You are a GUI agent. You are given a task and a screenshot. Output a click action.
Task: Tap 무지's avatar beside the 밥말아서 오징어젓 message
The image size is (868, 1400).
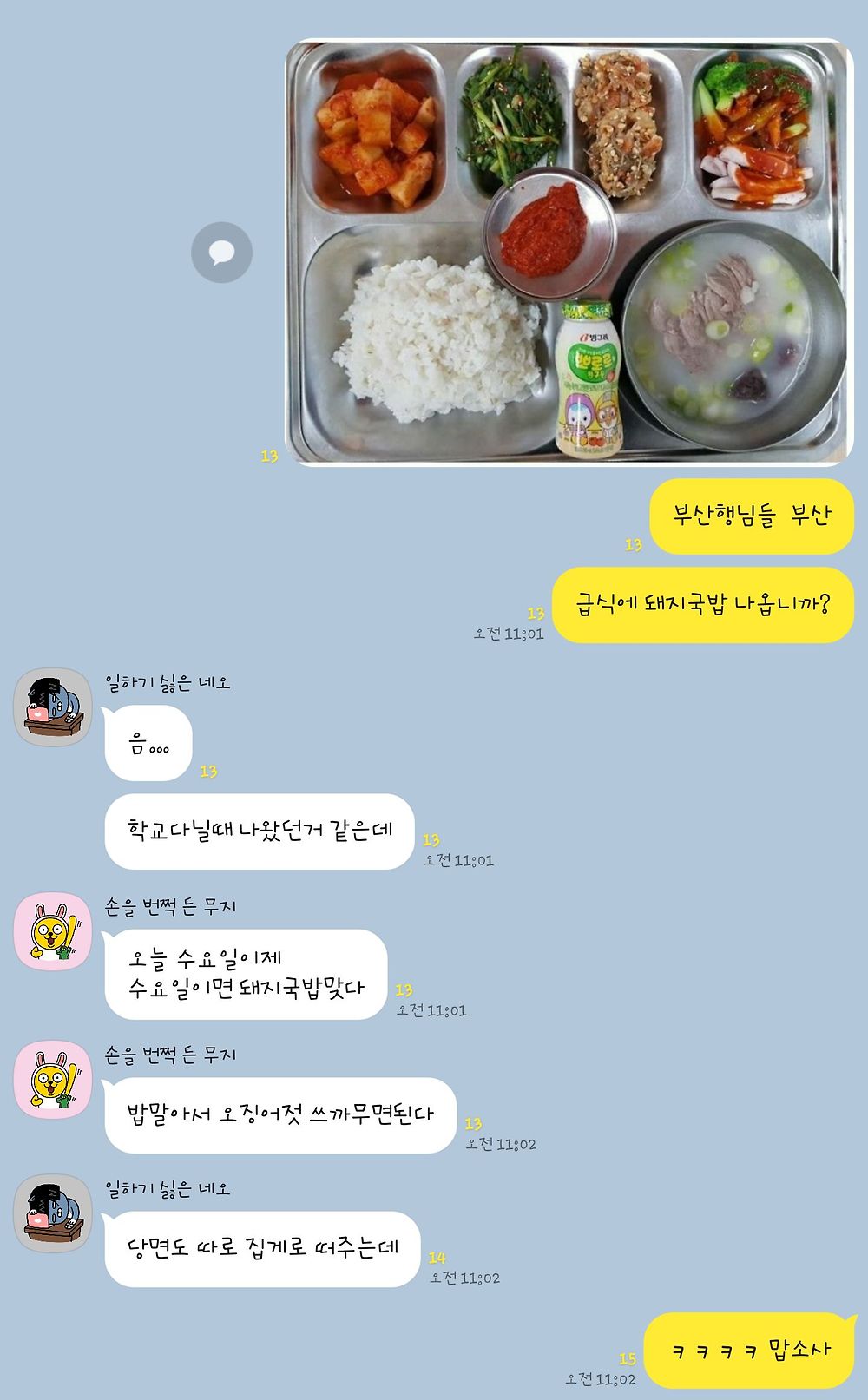[53, 1080]
